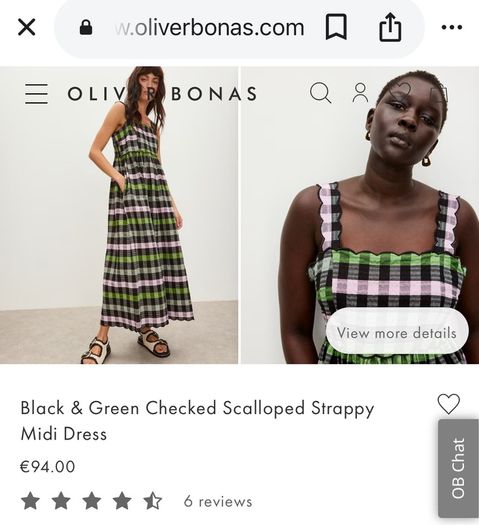Open site search magnifier

(320, 92)
